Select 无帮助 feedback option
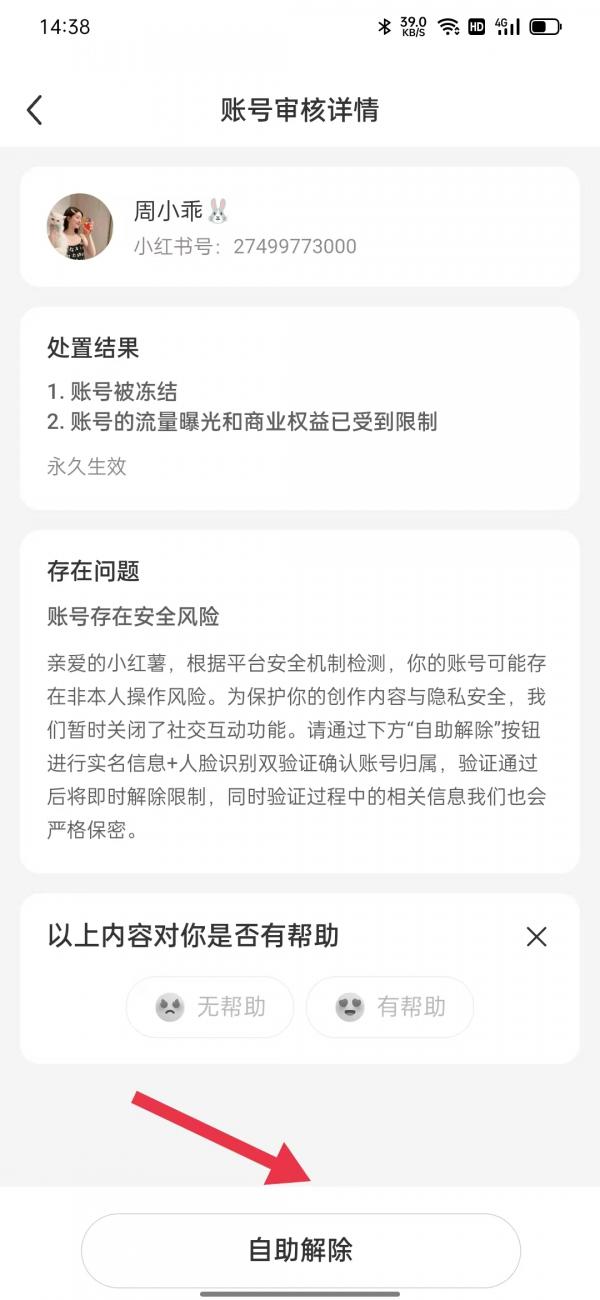Image resolution: width=600 pixels, height=1300 pixels. [210, 1007]
